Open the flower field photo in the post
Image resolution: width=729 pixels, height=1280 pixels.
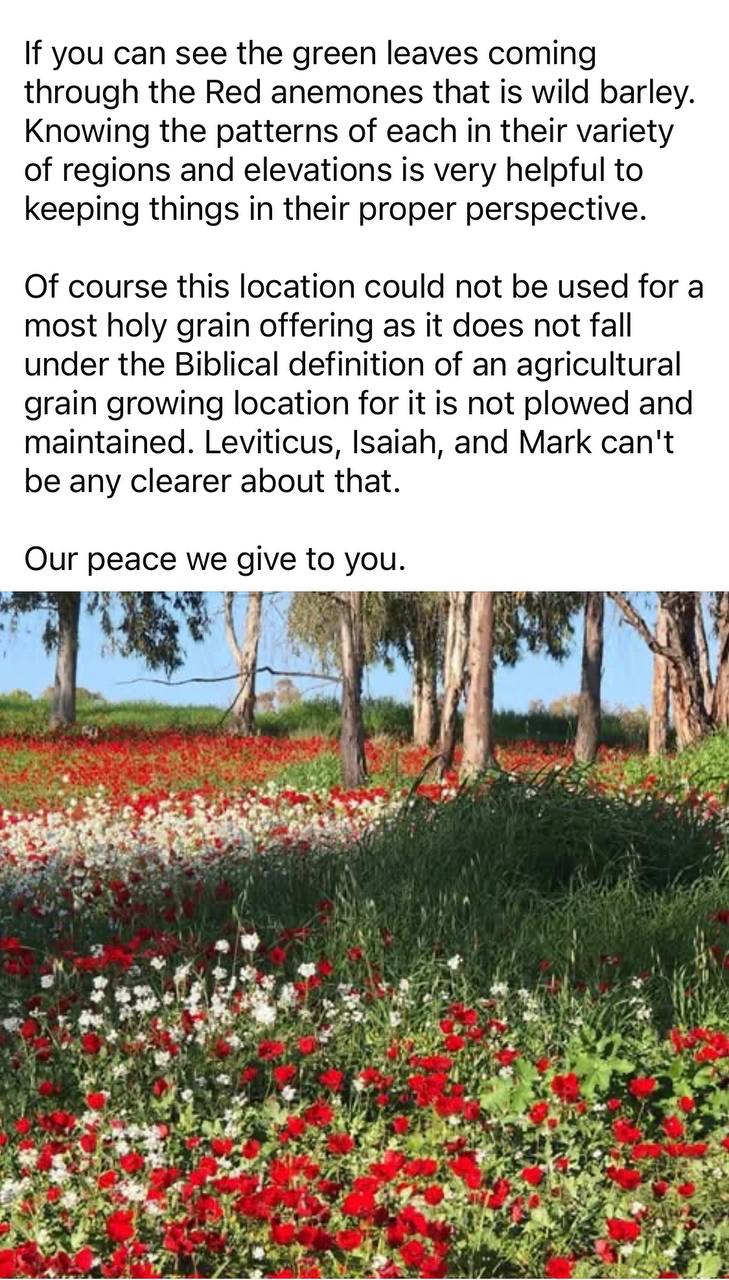point(364,935)
